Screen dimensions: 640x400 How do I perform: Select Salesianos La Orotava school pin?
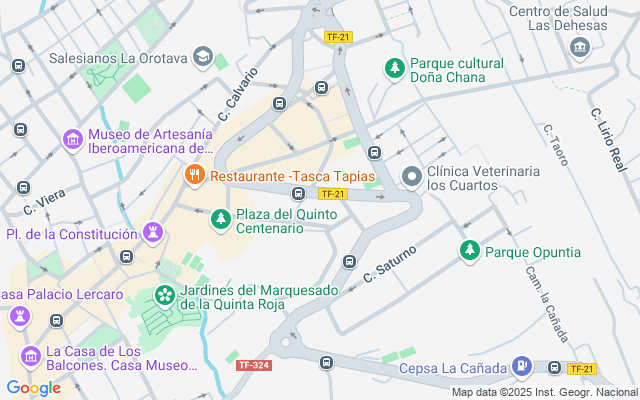[x=204, y=57]
